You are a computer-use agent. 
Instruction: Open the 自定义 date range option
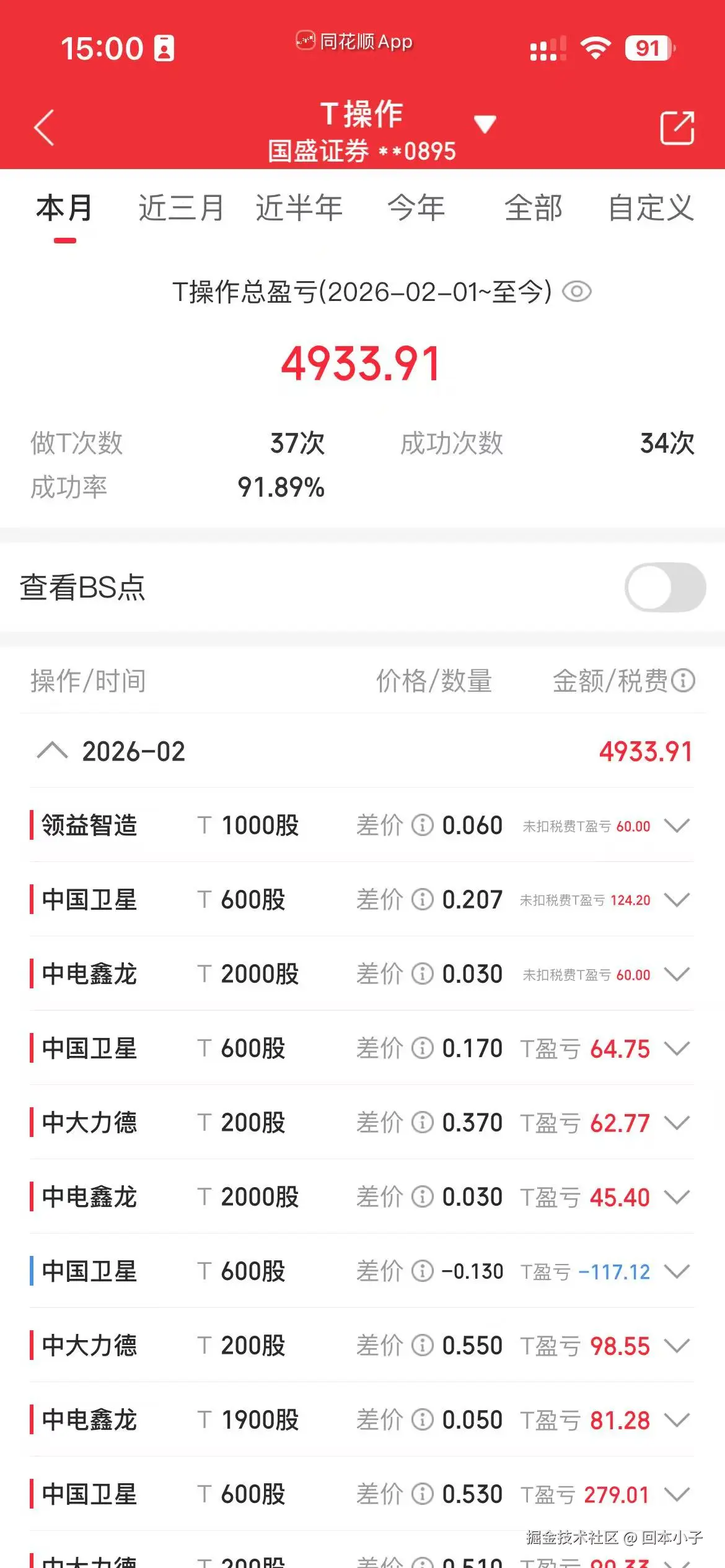click(x=651, y=208)
